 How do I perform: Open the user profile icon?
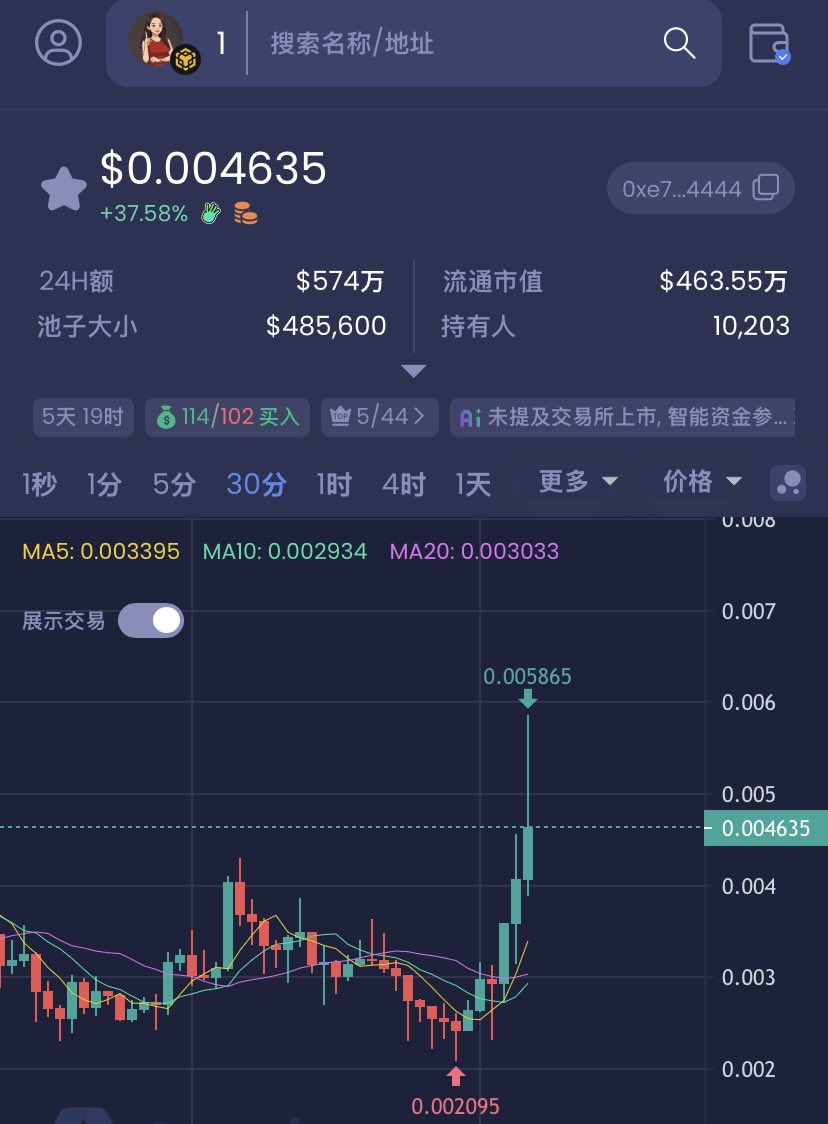point(58,43)
